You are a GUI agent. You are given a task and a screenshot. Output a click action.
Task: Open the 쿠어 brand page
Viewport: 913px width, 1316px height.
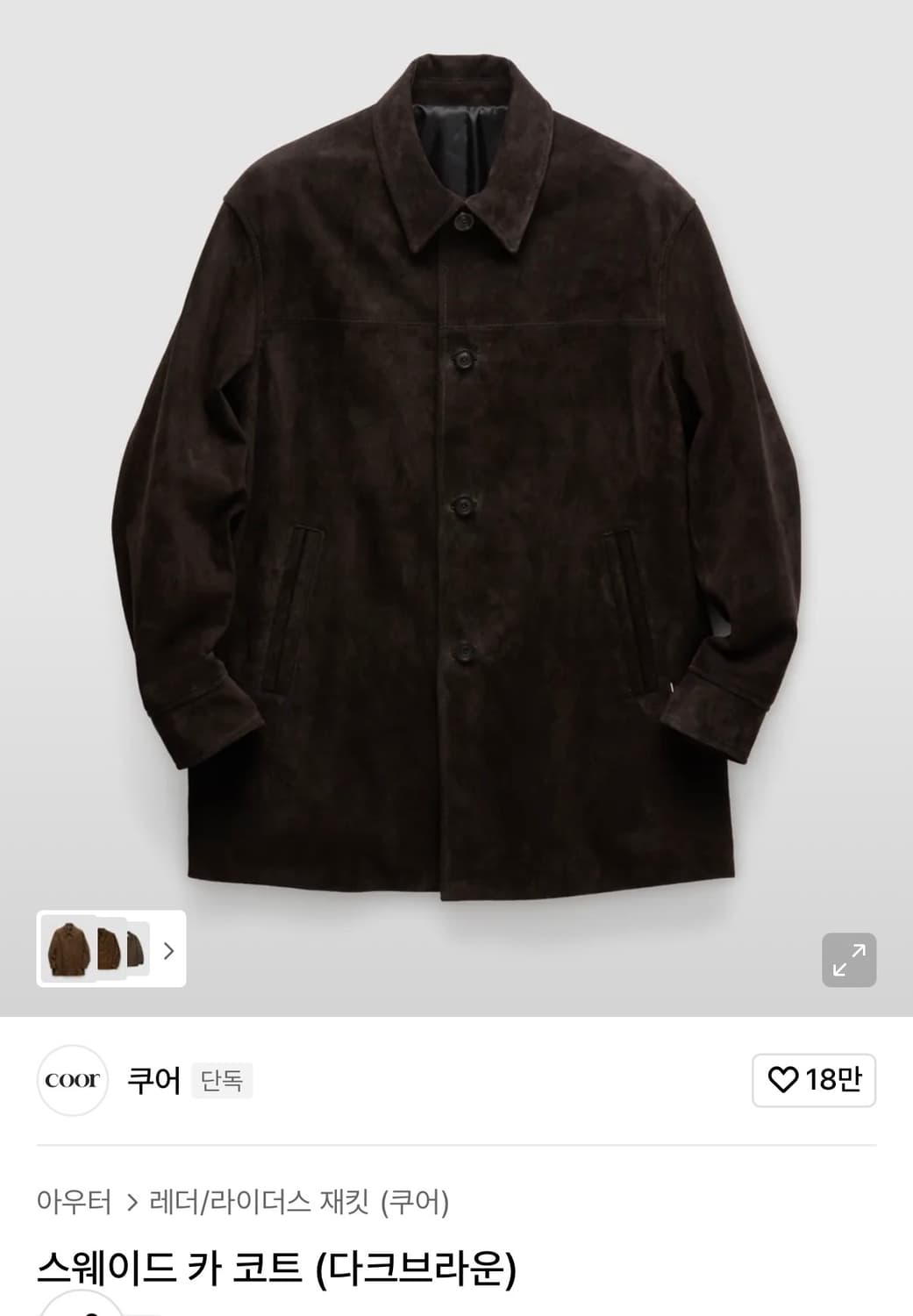point(154,1081)
